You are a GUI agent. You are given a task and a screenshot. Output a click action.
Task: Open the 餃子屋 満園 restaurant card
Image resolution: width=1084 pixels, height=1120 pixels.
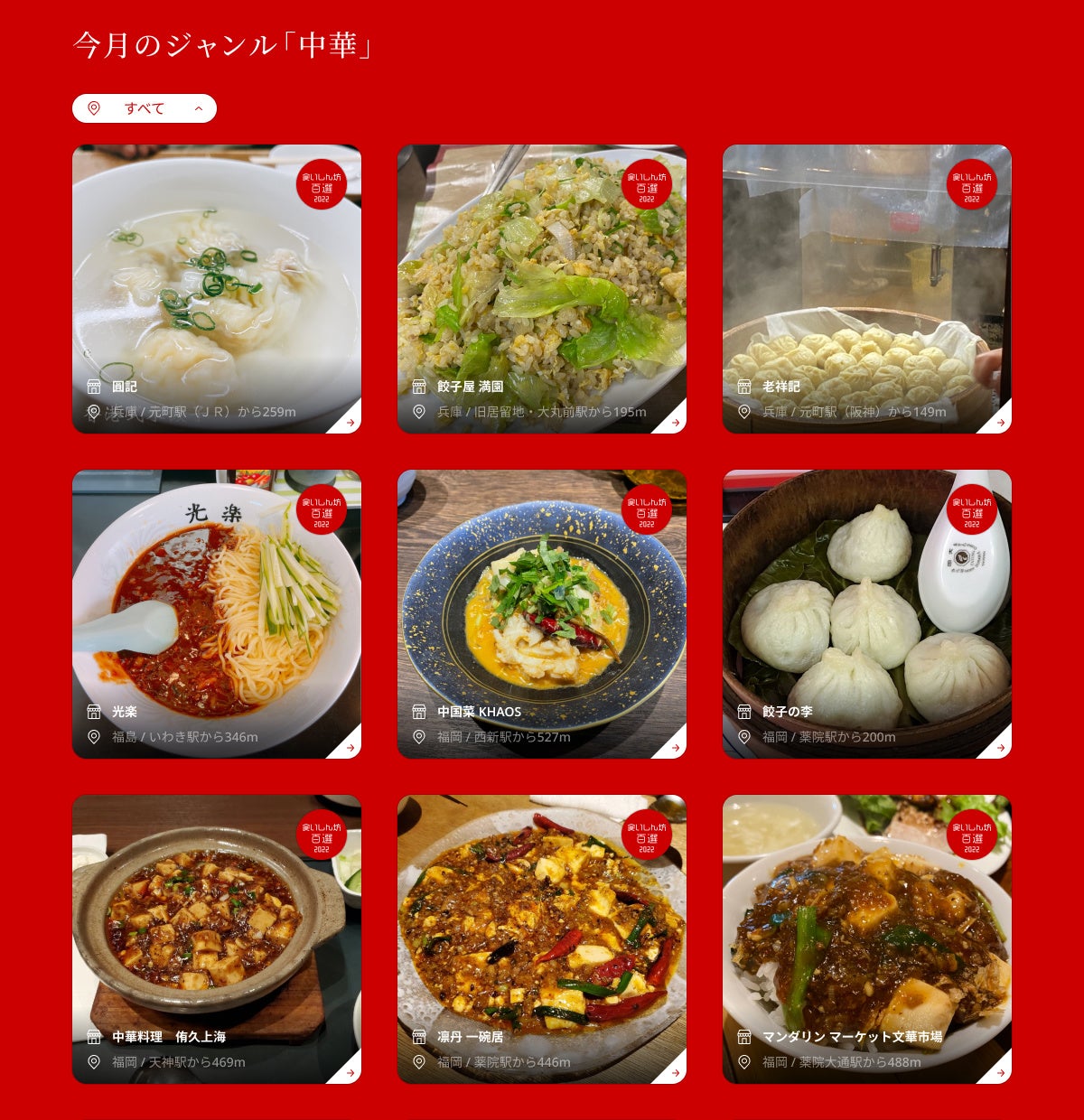542,289
